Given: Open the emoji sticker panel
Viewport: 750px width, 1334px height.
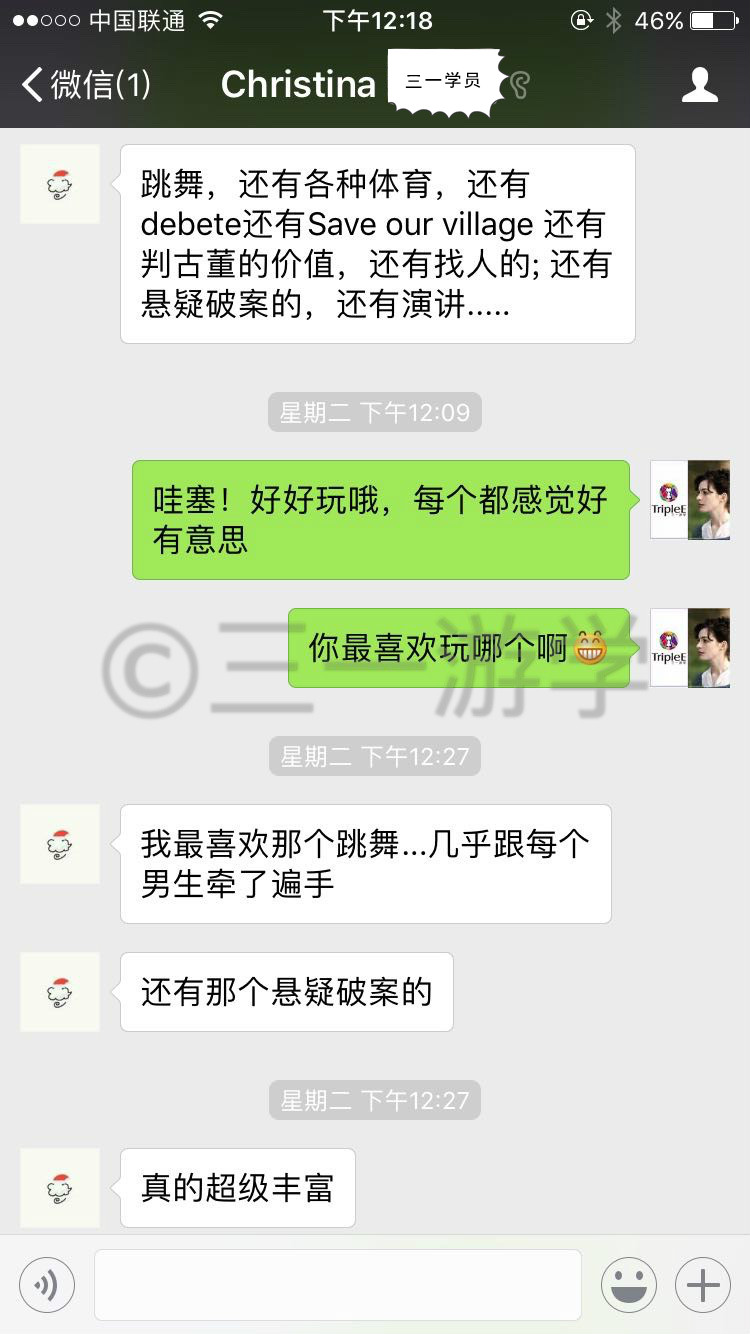Looking at the screenshot, I should (x=629, y=1285).
